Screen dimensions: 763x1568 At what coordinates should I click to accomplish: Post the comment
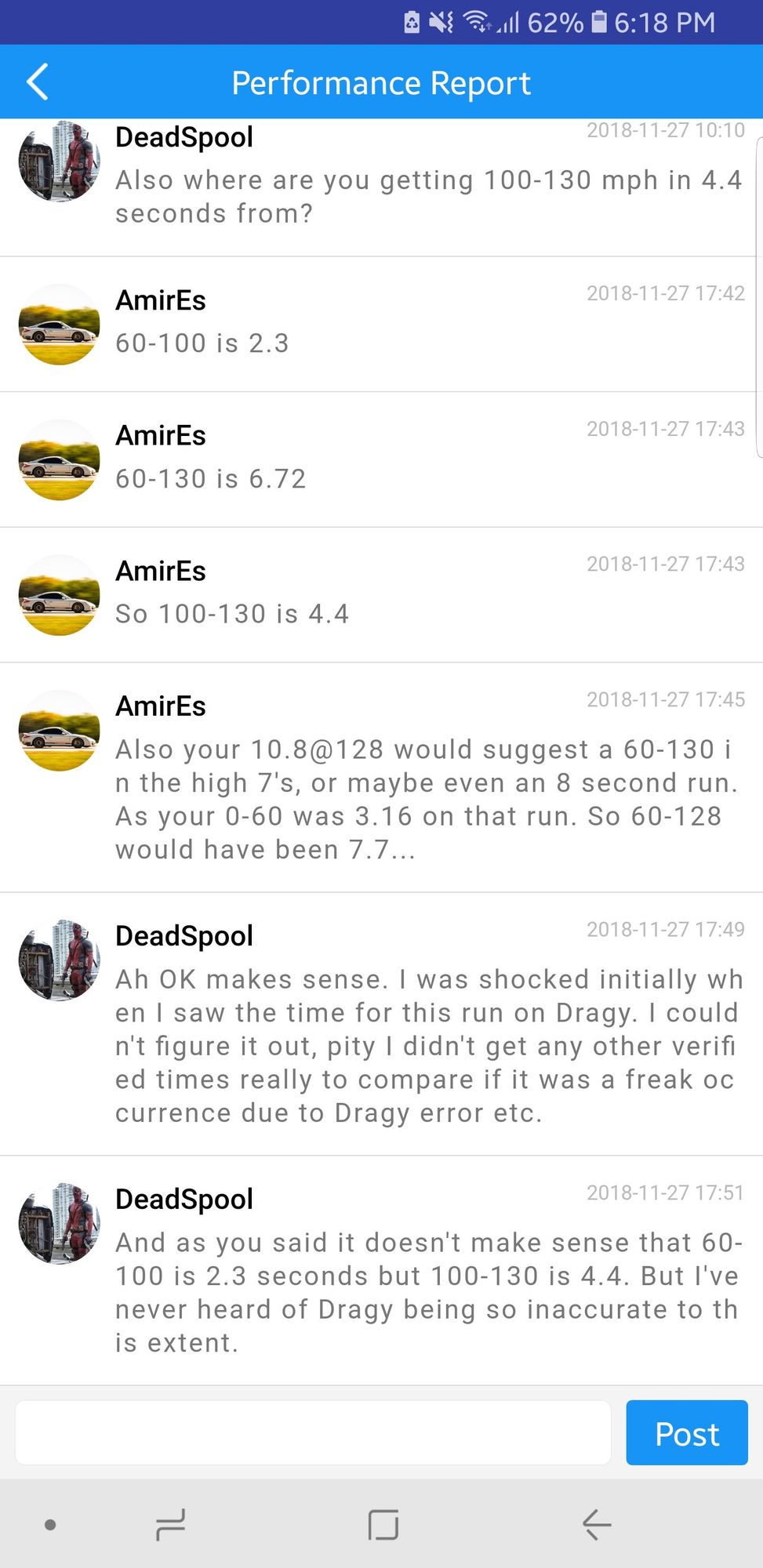tap(687, 1432)
